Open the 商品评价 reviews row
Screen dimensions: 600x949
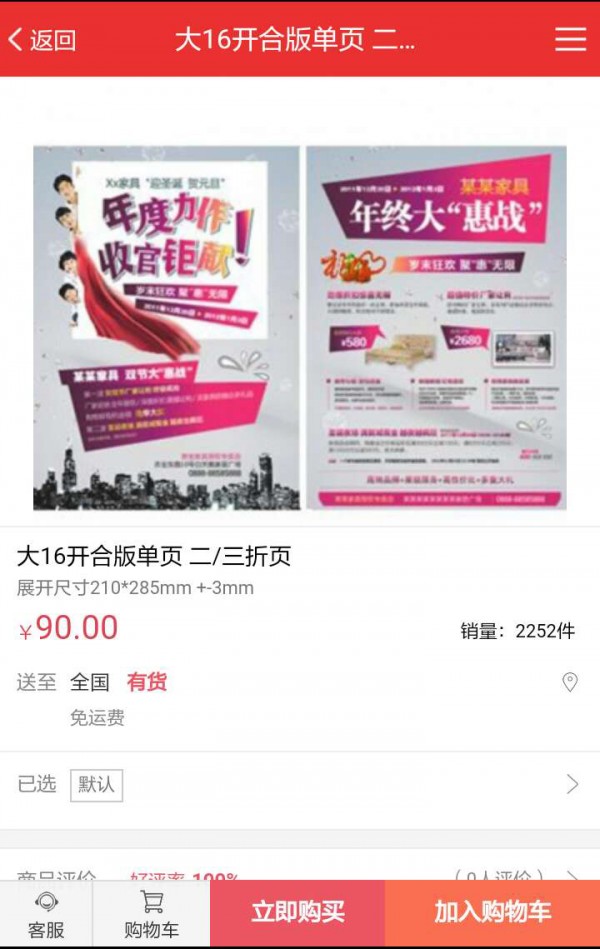coord(300,873)
